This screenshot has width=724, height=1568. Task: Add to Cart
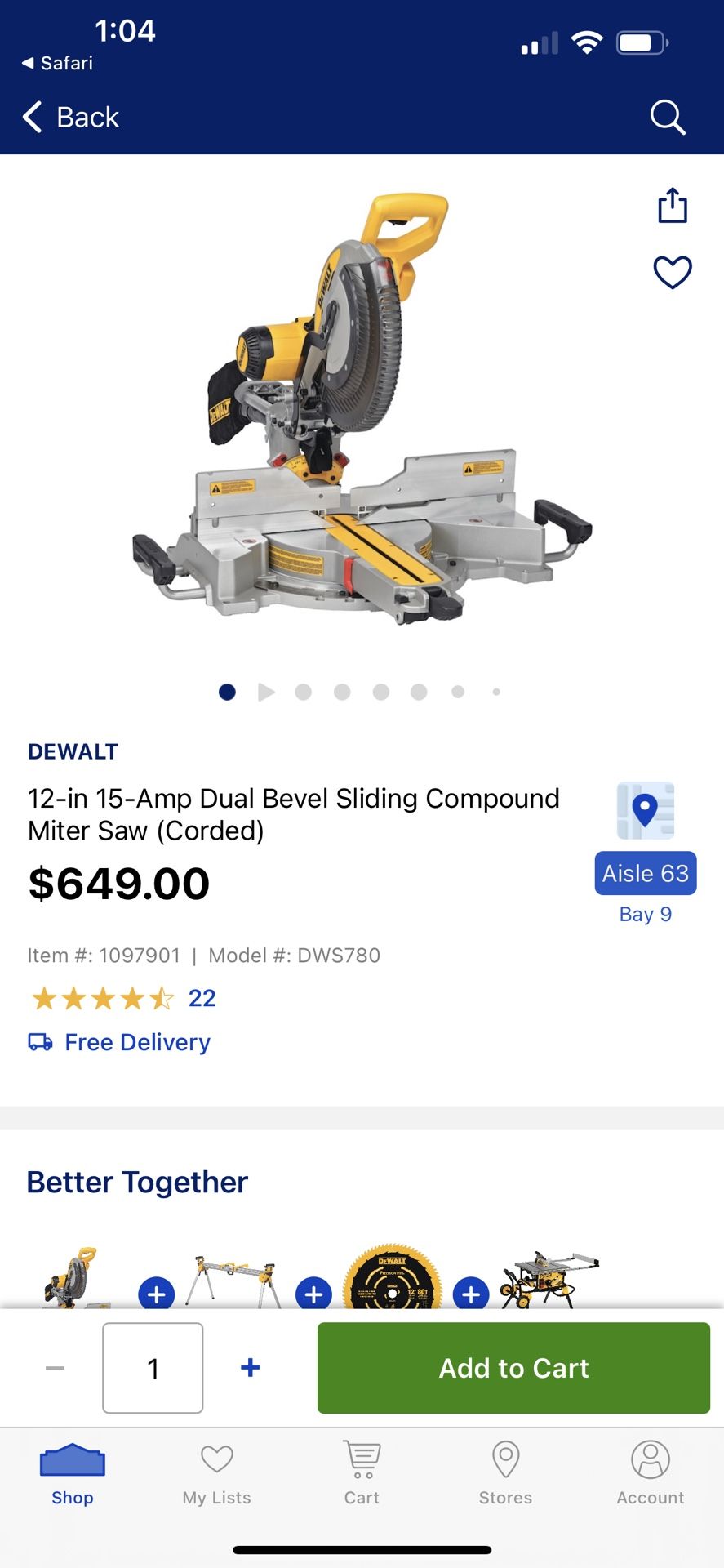[513, 1368]
